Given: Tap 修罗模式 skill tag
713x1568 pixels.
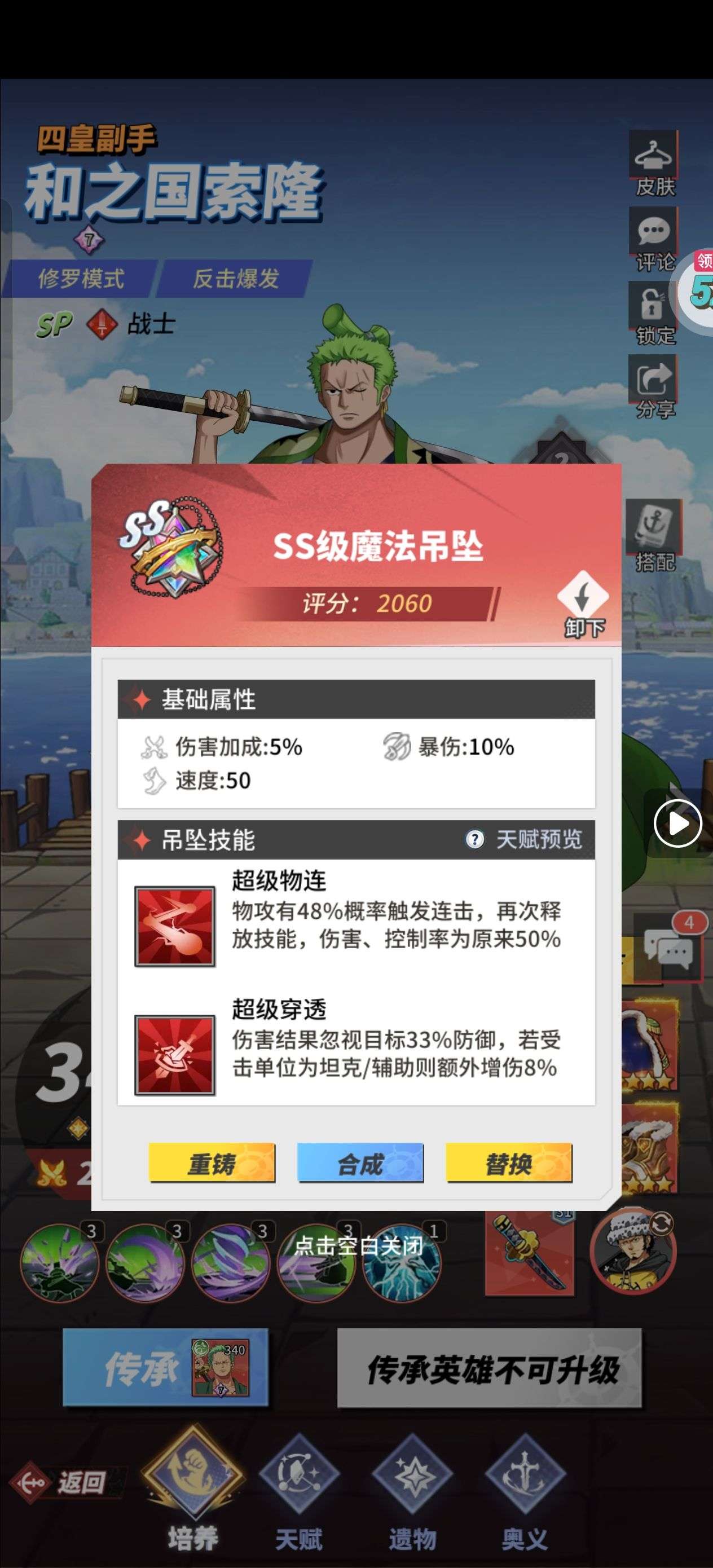Looking at the screenshot, I should pos(80,279).
